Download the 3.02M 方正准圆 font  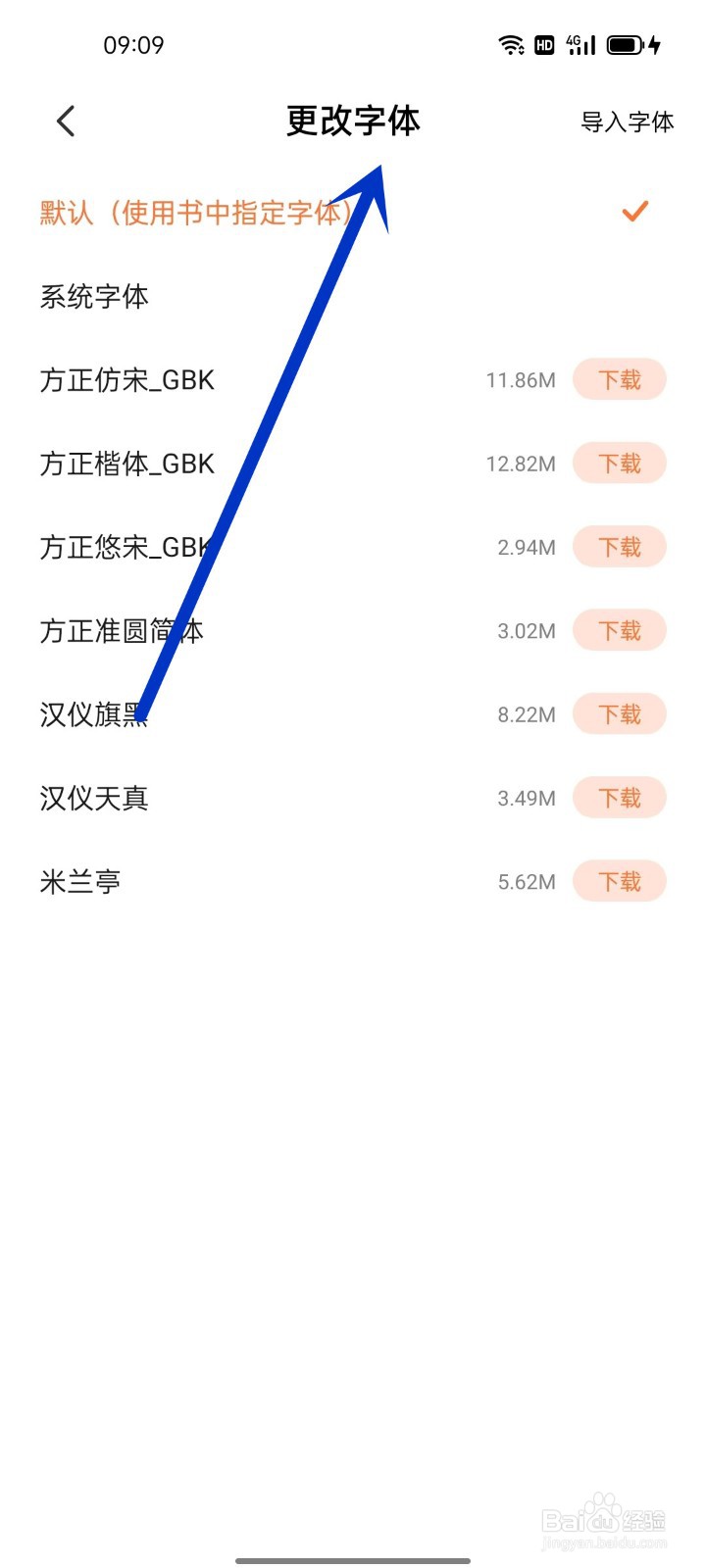pos(620,630)
